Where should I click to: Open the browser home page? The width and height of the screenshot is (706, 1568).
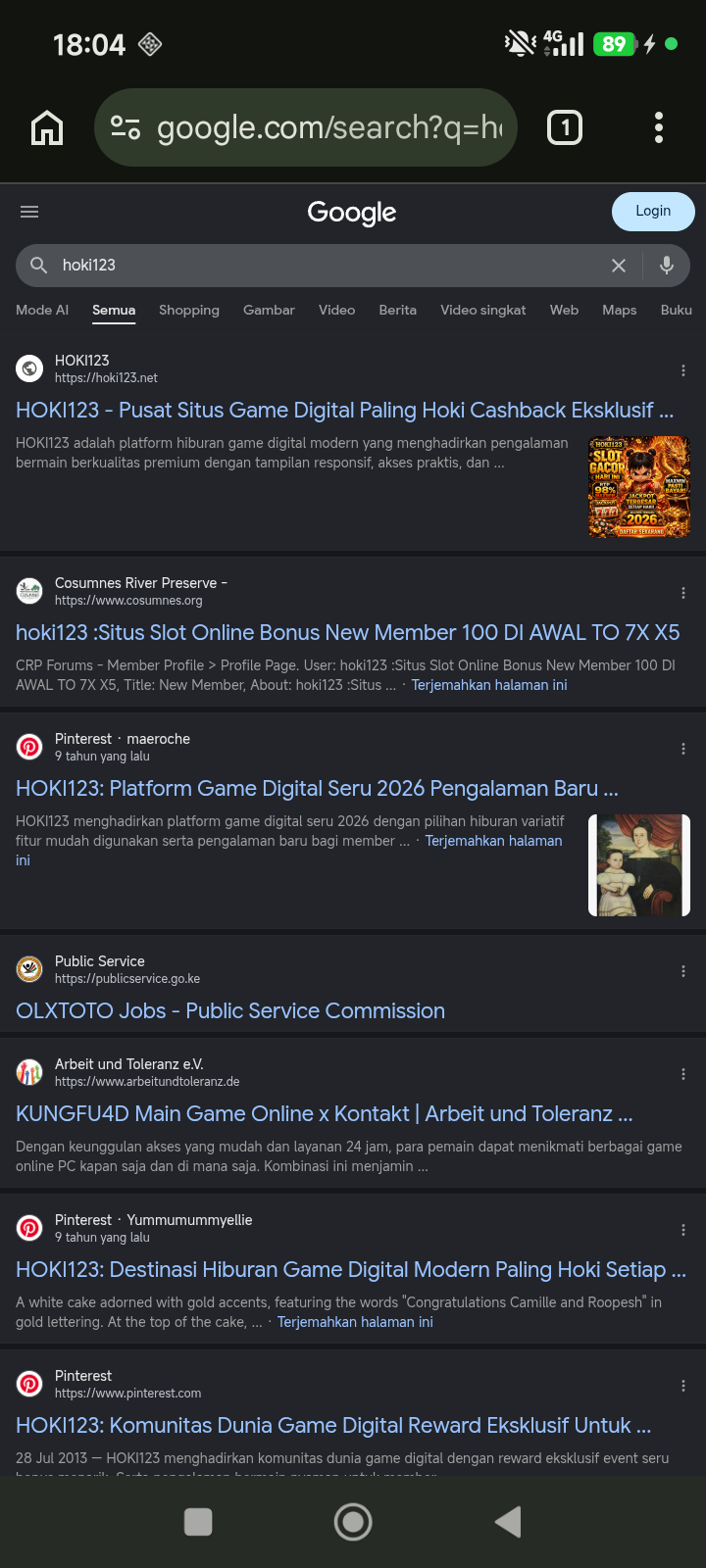(x=47, y=127)
